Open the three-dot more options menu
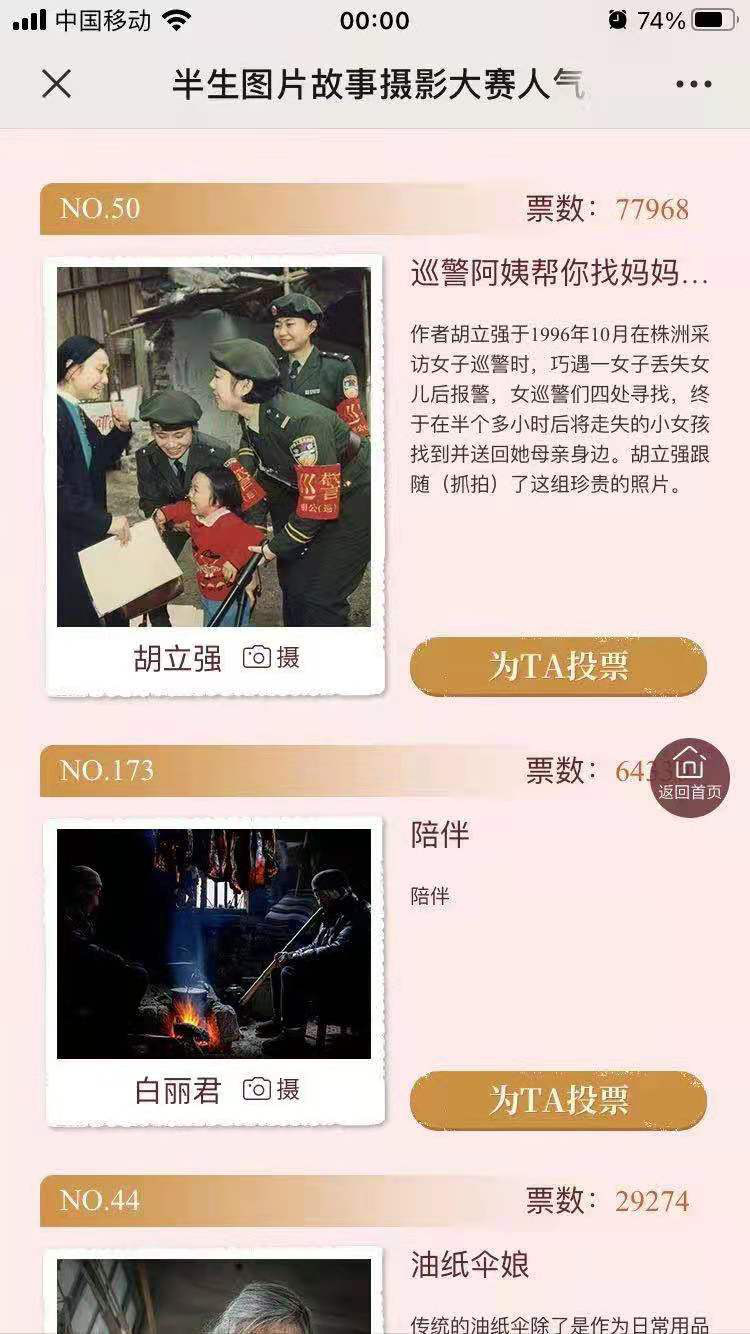 [x=693, y=84]
